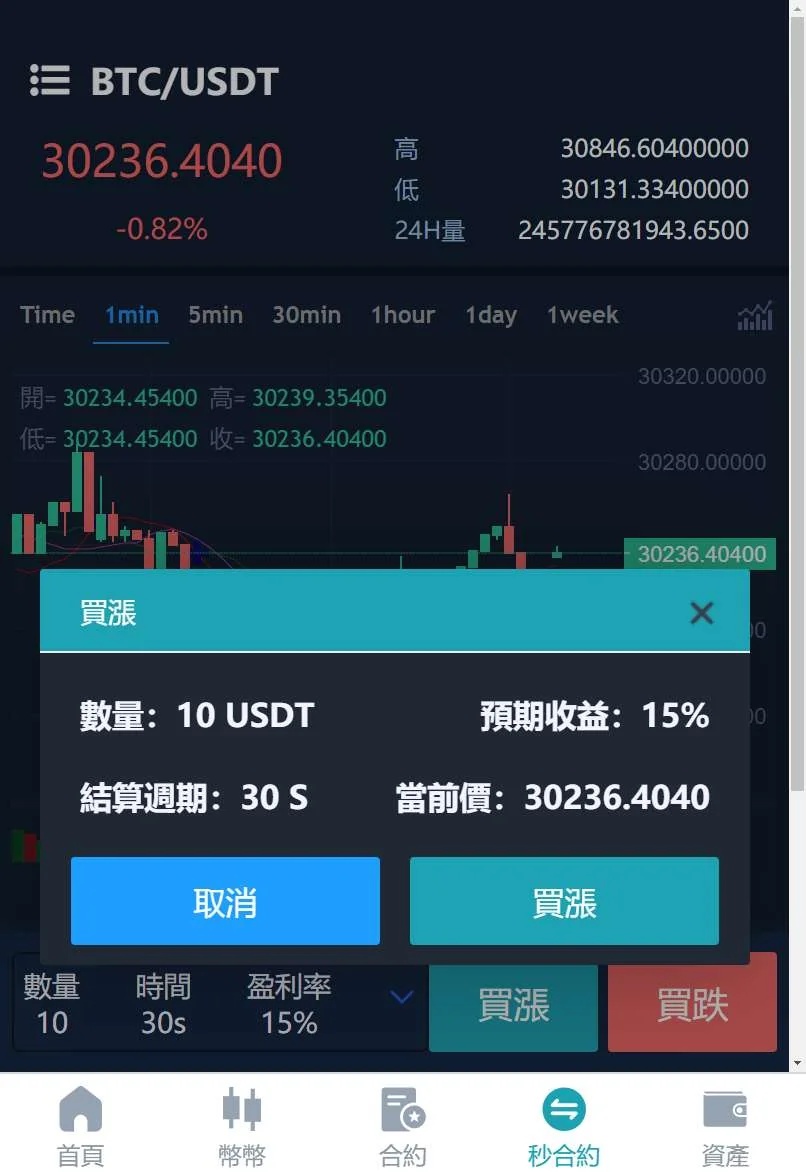Open the 合約 tab
This screenshot has width=806, height=1172.
pyautogui.click(x=403, y=1126)
